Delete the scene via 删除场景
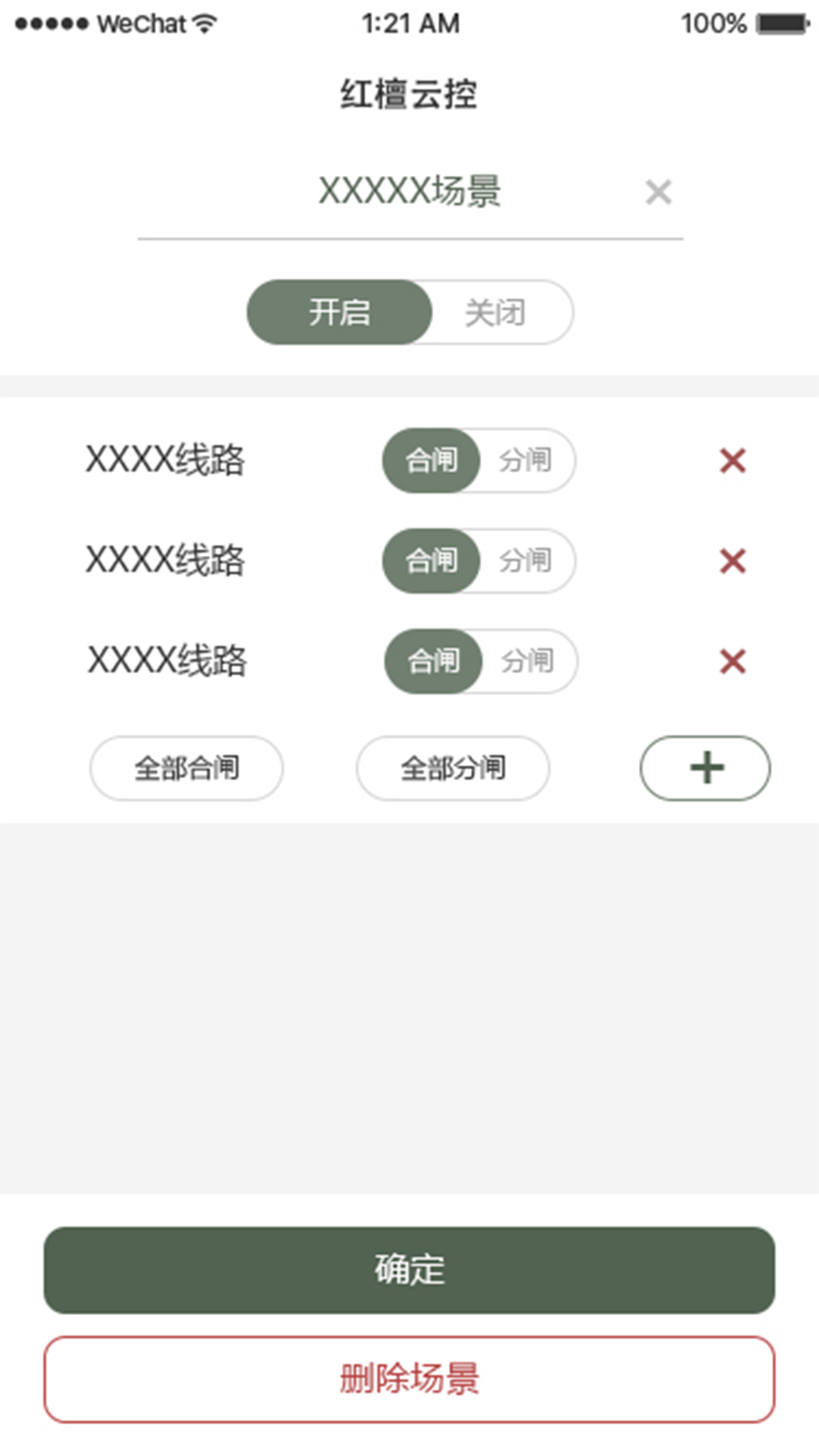 (x=409, y=1379)
